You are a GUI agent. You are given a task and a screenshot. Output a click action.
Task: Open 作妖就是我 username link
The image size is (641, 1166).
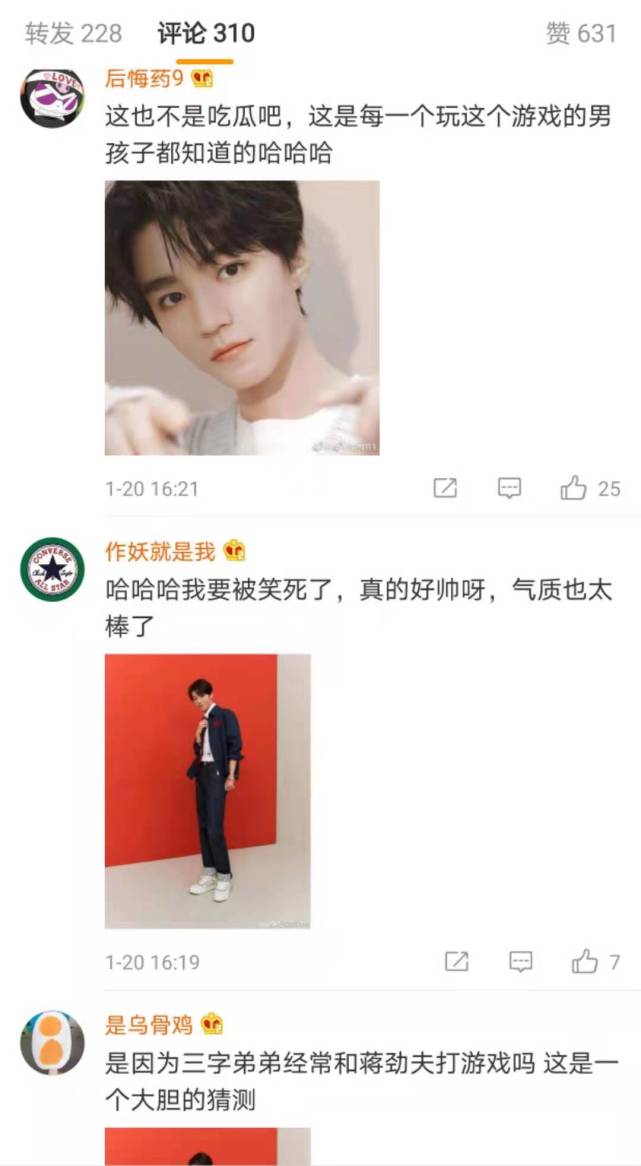(x=160, y=551)
